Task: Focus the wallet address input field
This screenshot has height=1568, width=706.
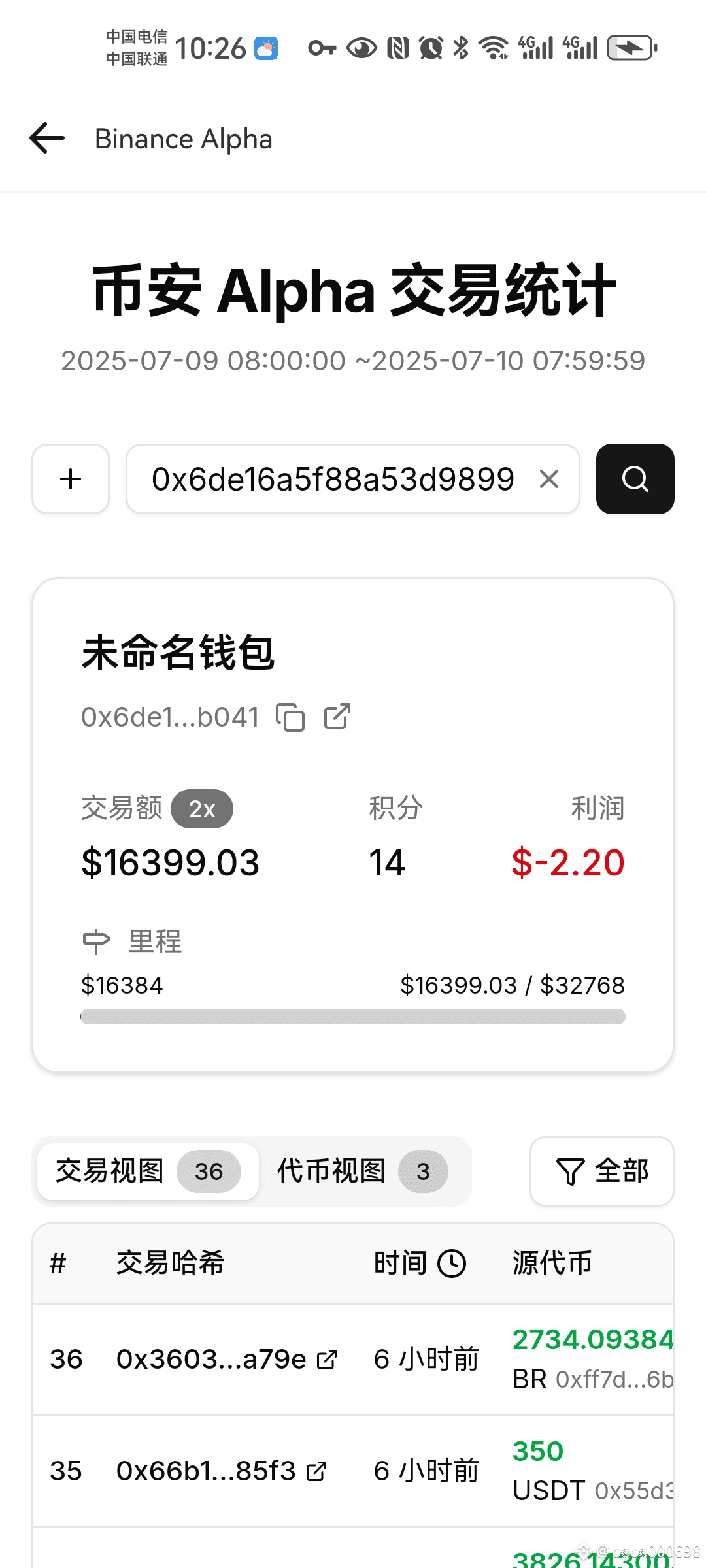Action: point(333,479)
